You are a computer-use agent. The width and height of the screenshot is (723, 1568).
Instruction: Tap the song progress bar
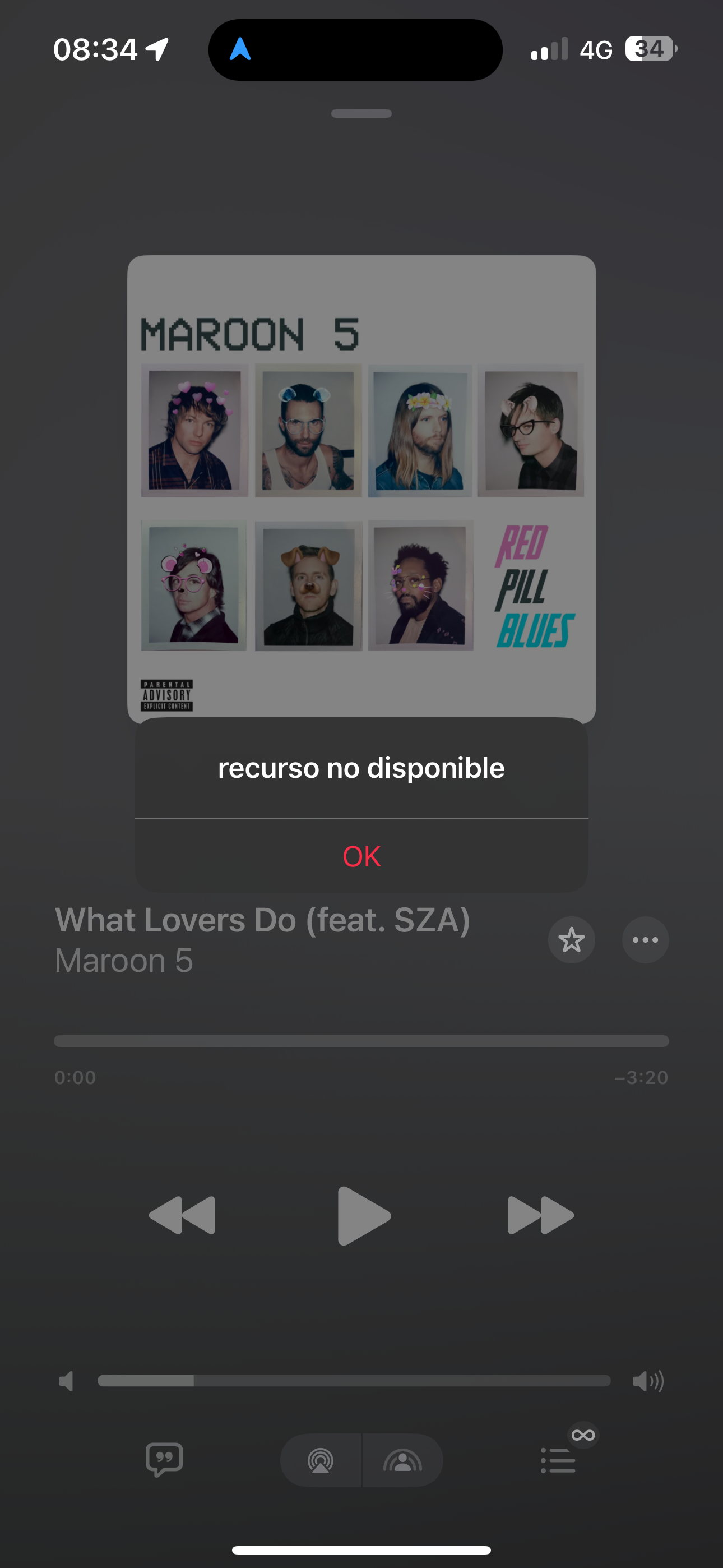coord(361,1041)
